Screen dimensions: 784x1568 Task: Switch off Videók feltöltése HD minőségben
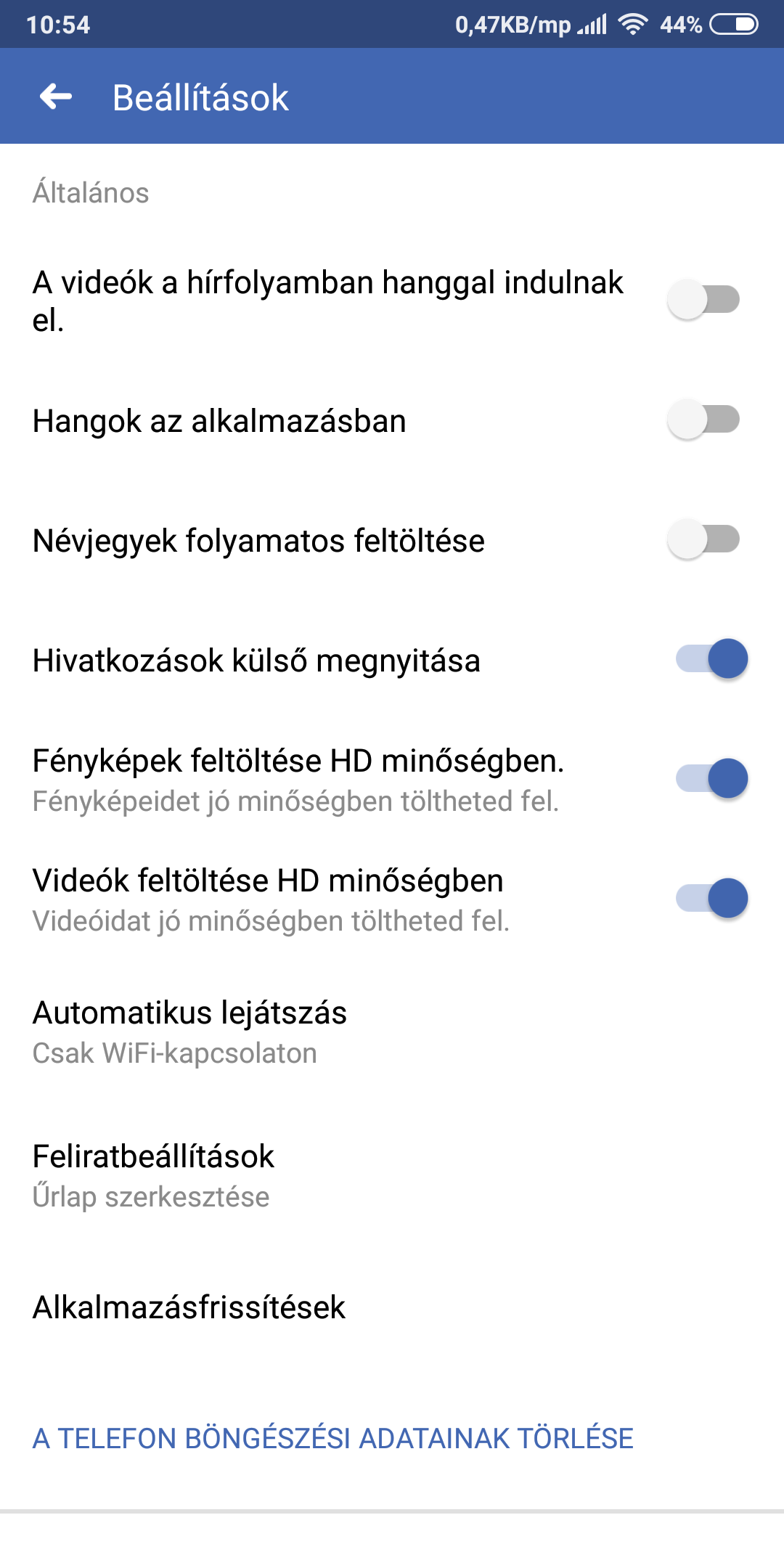click(712, 898)
